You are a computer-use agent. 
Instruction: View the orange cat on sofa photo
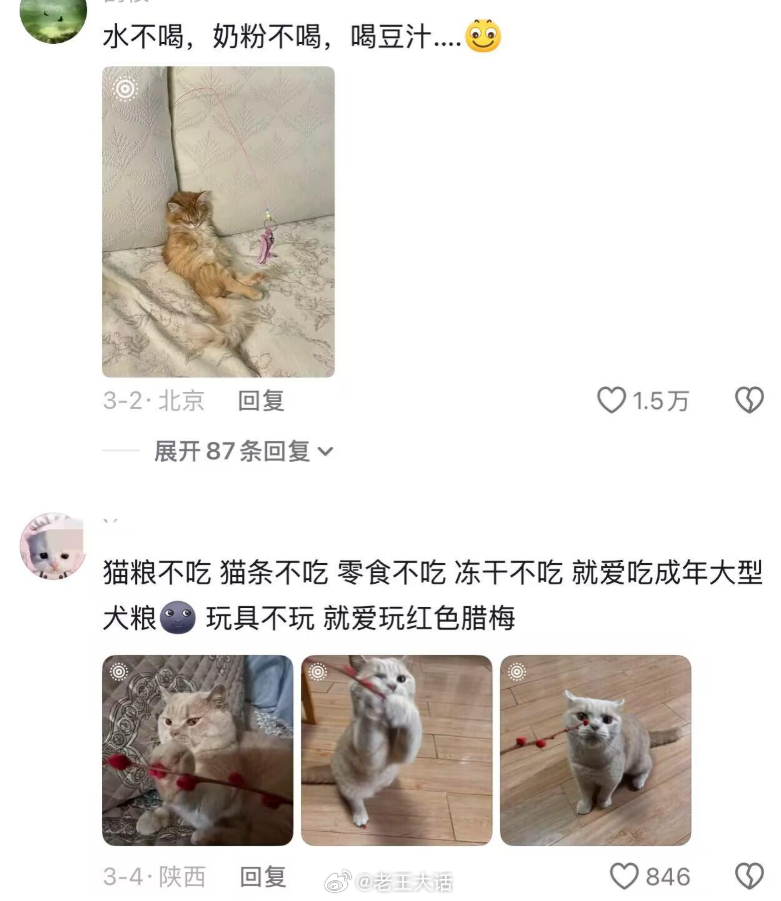click(215, 222)
